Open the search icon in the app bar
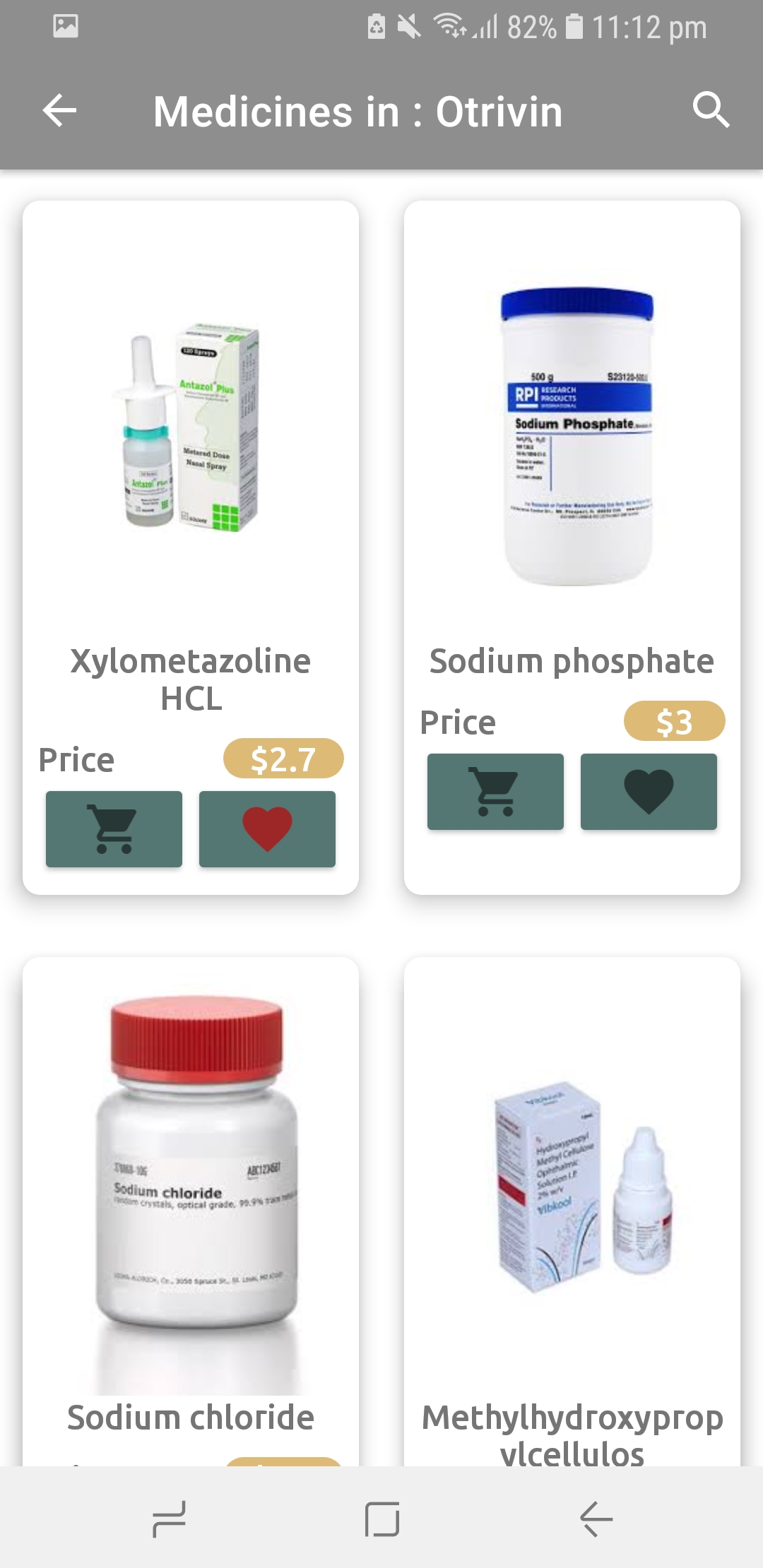Screen dimensions: 763x1568 710,111
